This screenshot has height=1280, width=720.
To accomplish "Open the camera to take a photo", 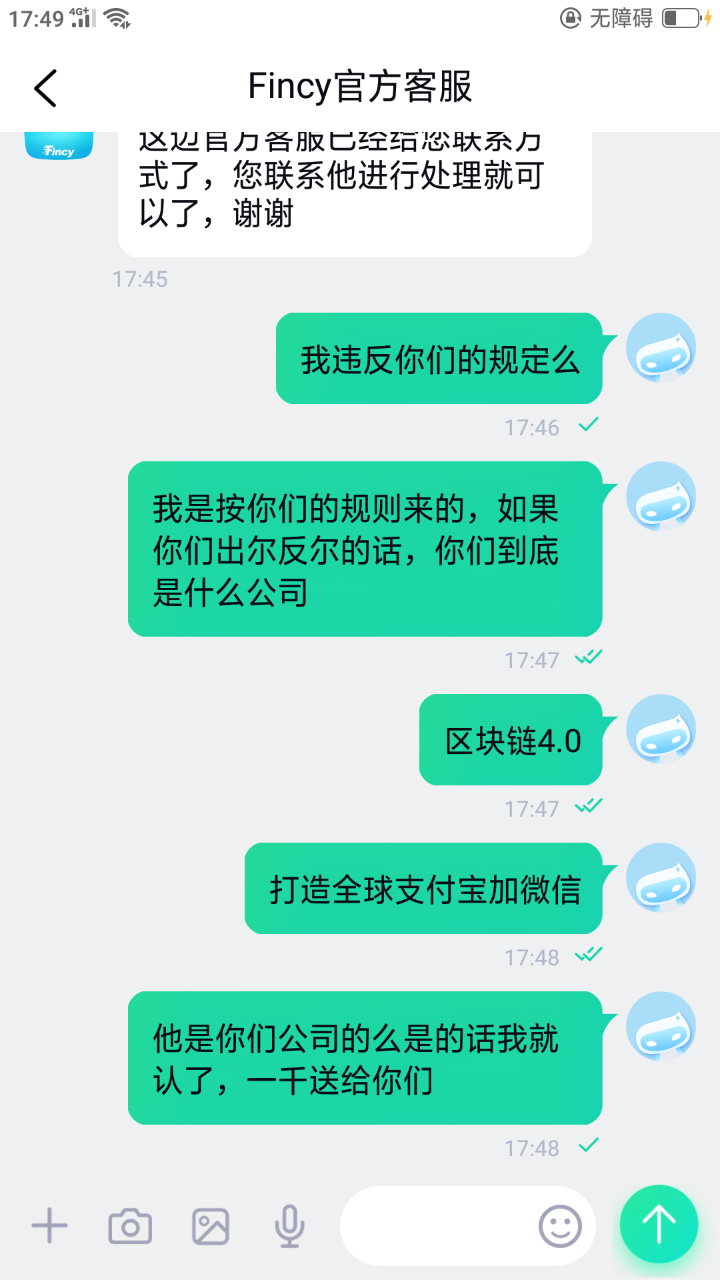I will (130, 1226).
